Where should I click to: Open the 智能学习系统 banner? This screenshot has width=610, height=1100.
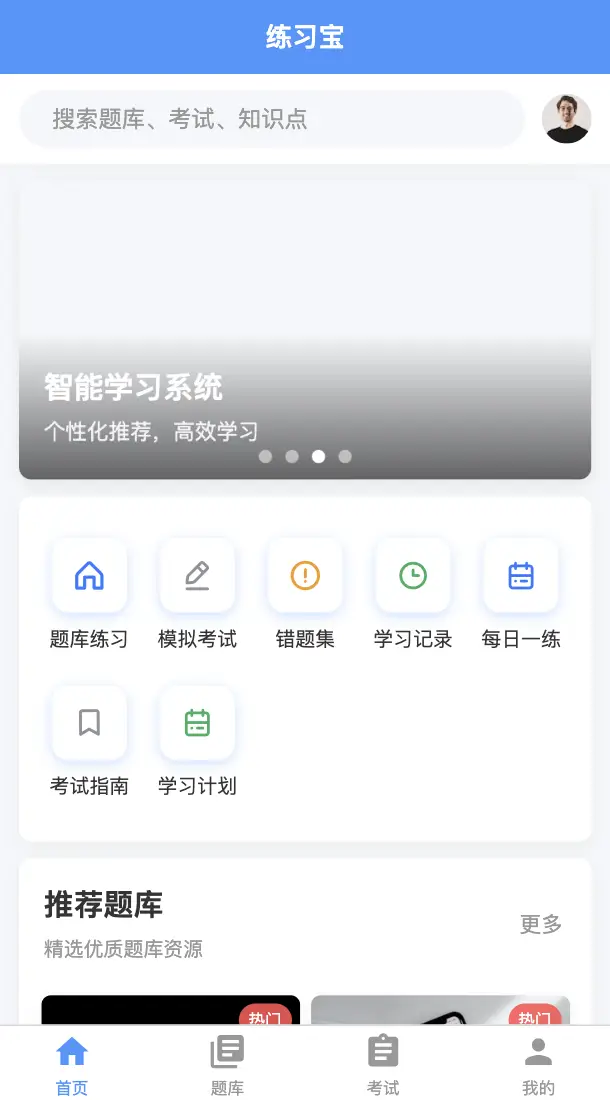point(305,330)
